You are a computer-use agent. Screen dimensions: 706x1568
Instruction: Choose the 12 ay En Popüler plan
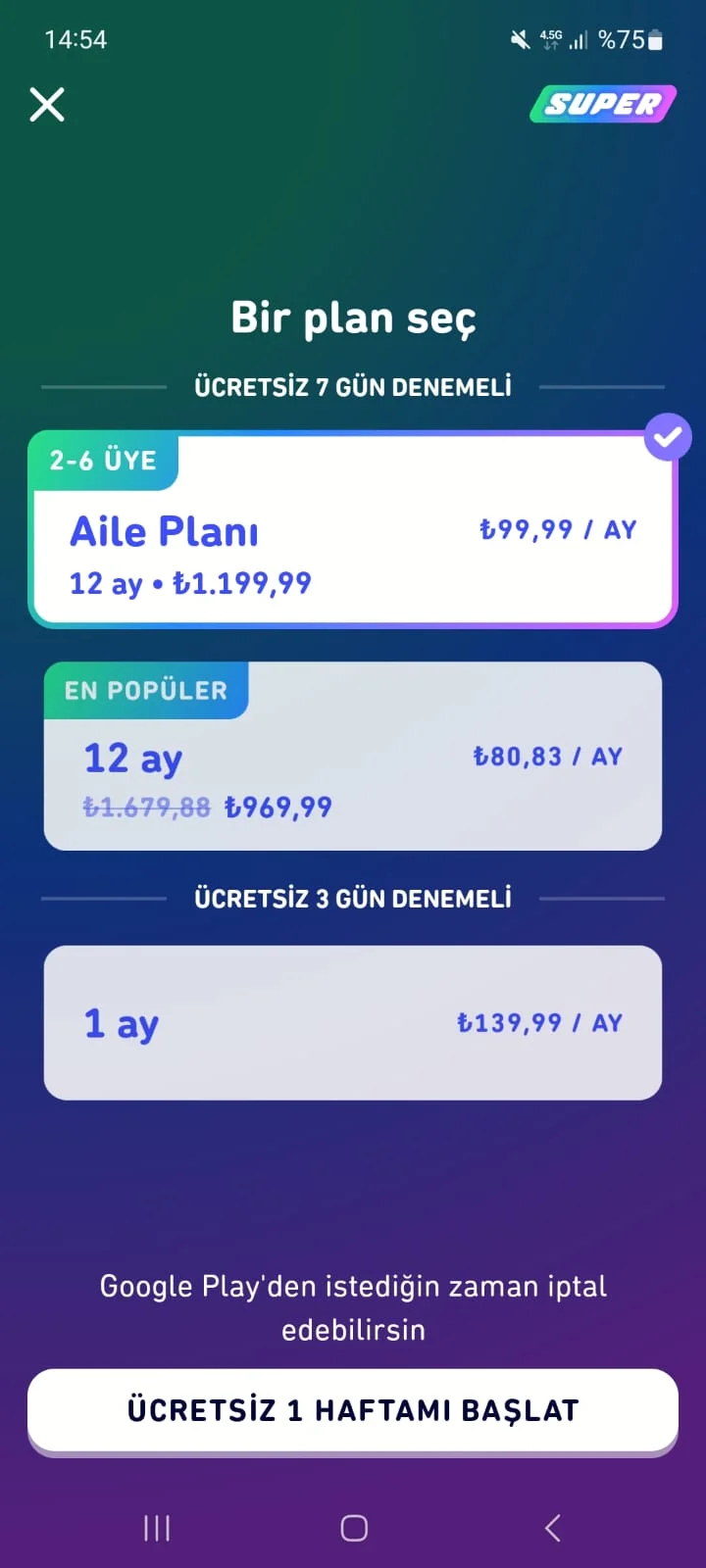353,757
